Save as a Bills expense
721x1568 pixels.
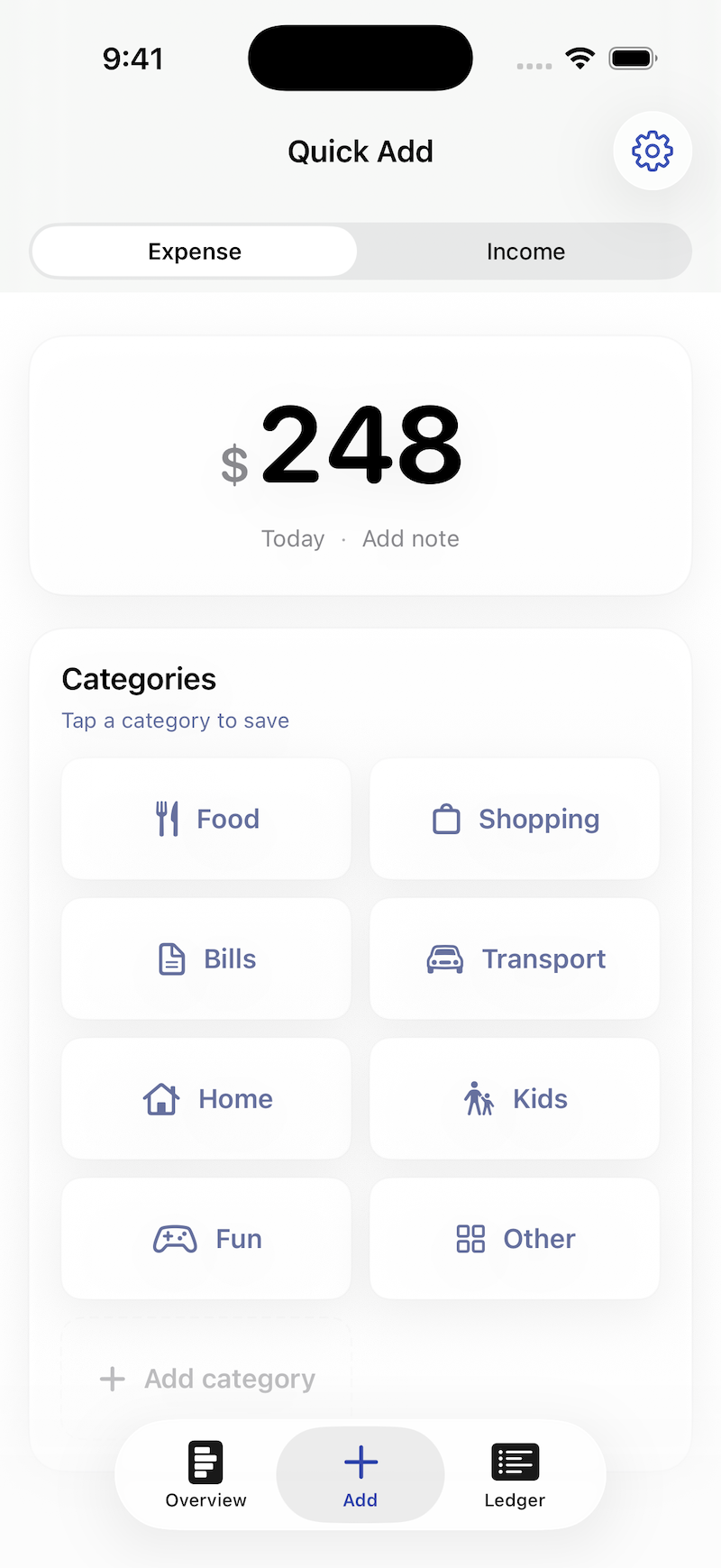tap(206, 958)
